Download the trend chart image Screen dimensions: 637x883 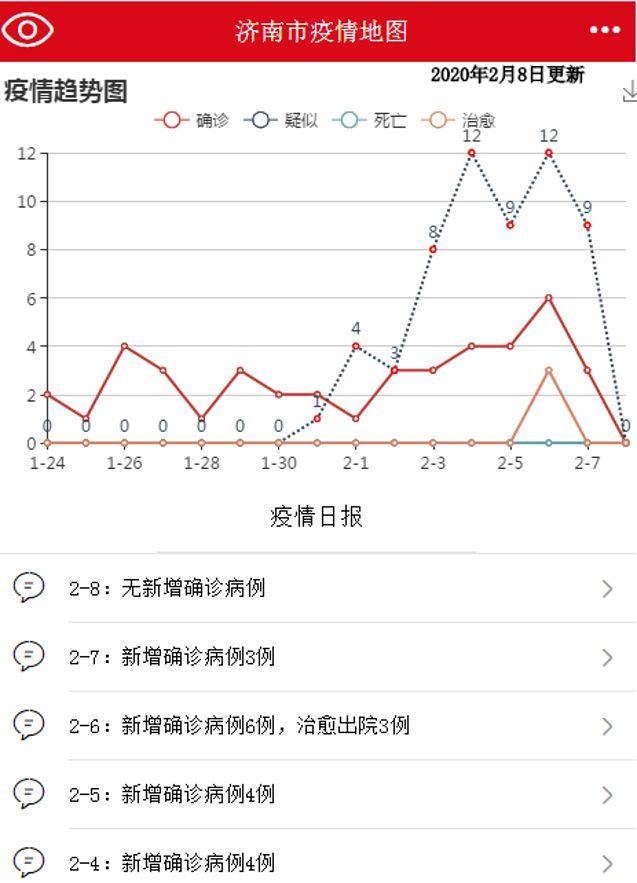[629, 93]
